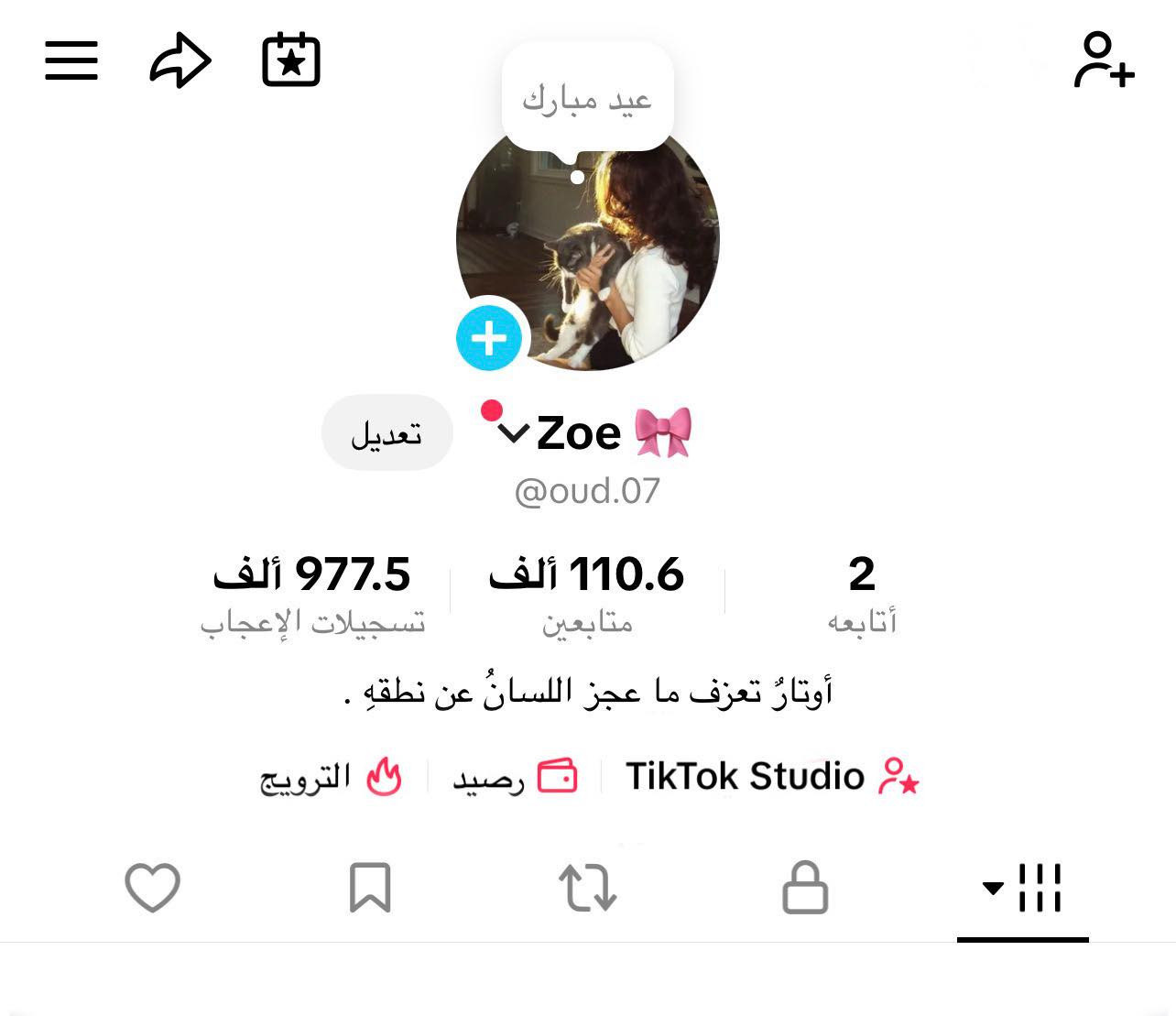Open الترويج promote option
The height and width of the screenshot is (1016, 1176).
[x=332, y=777]
